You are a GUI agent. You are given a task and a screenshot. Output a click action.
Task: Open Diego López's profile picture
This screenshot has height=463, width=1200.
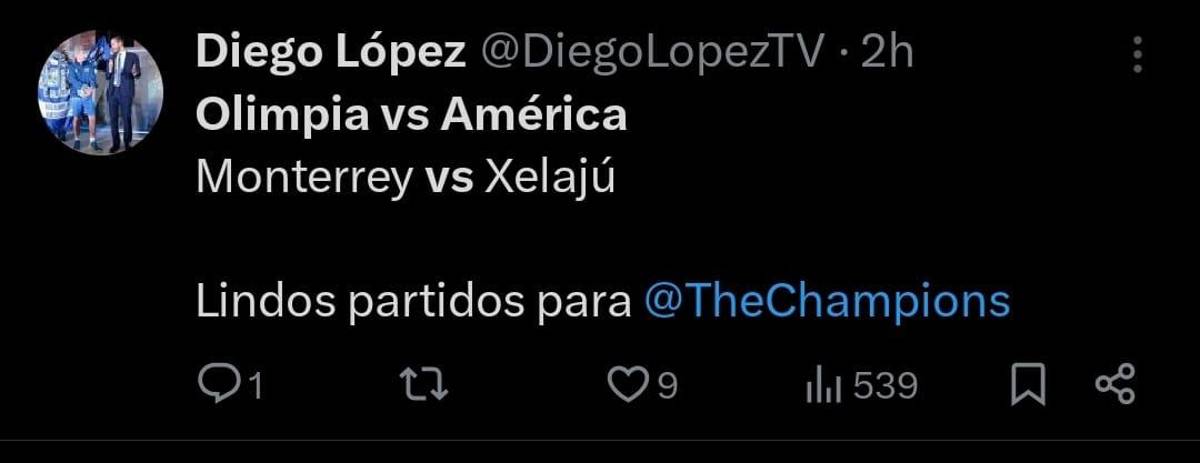point(100,93)
